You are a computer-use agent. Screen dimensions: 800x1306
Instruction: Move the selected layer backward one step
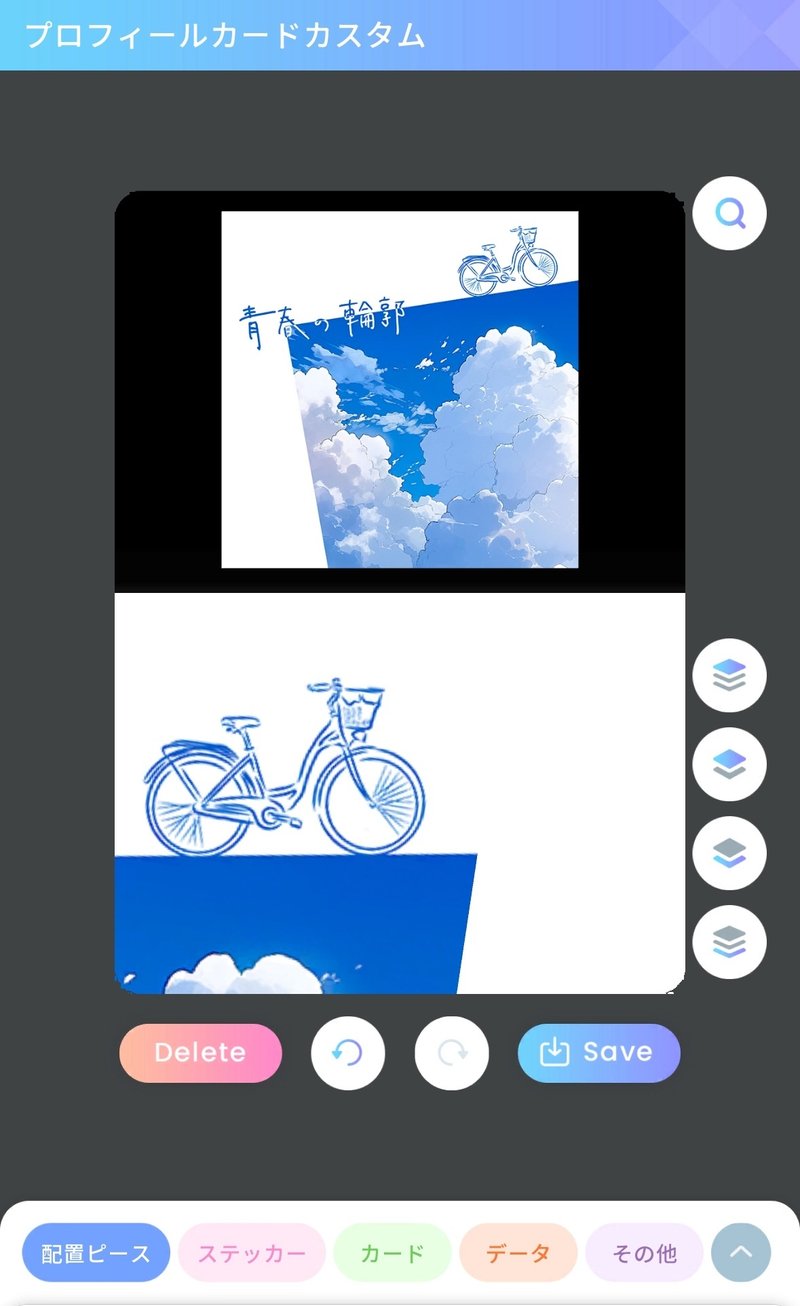point(729,853)
